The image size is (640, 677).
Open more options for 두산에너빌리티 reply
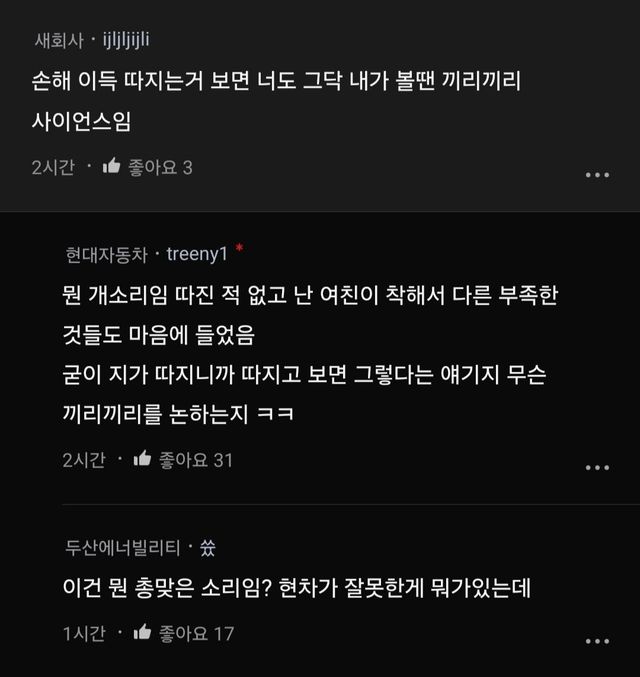597,641
